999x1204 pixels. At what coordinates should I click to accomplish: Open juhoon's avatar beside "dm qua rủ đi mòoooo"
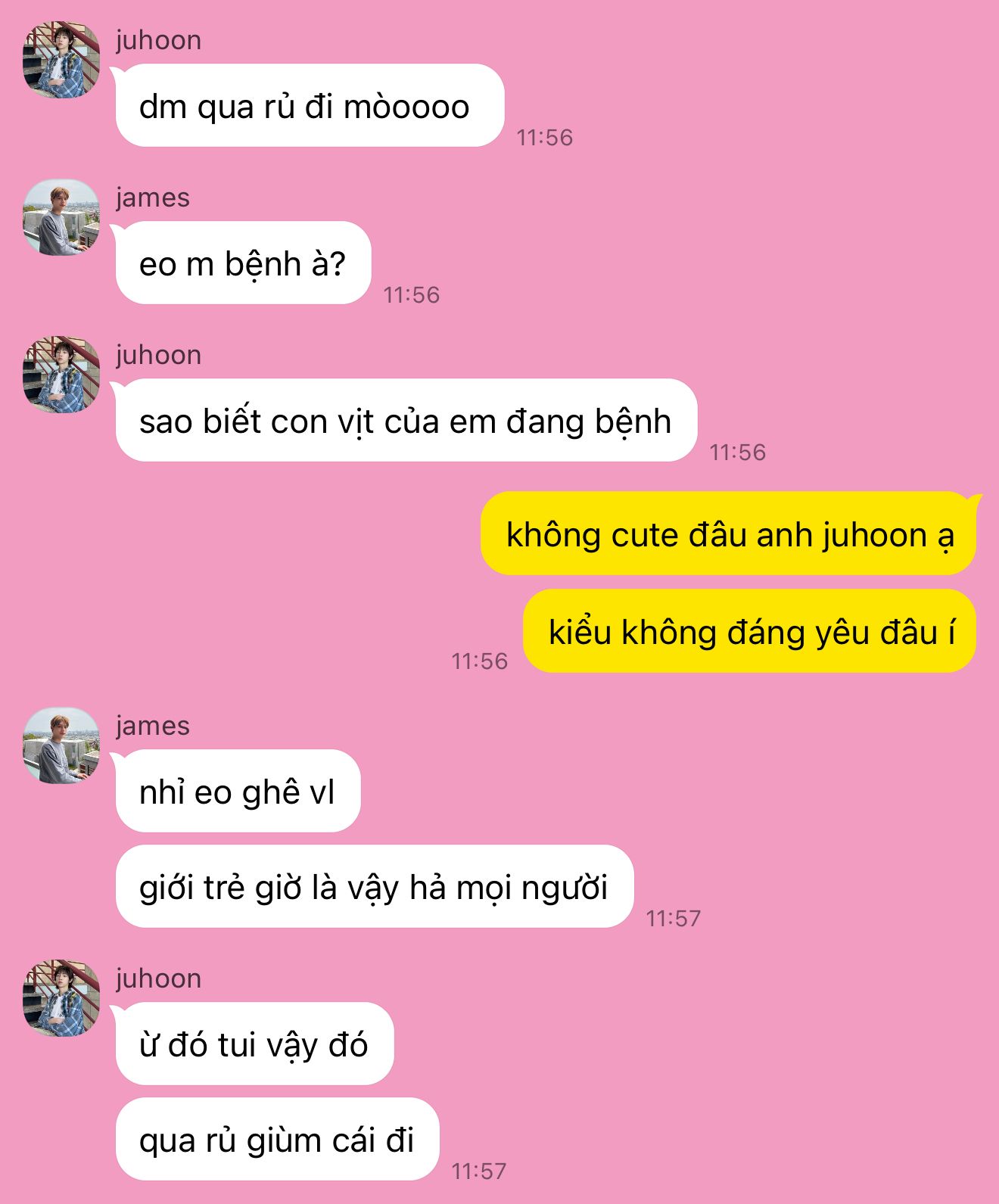[61, 60]
